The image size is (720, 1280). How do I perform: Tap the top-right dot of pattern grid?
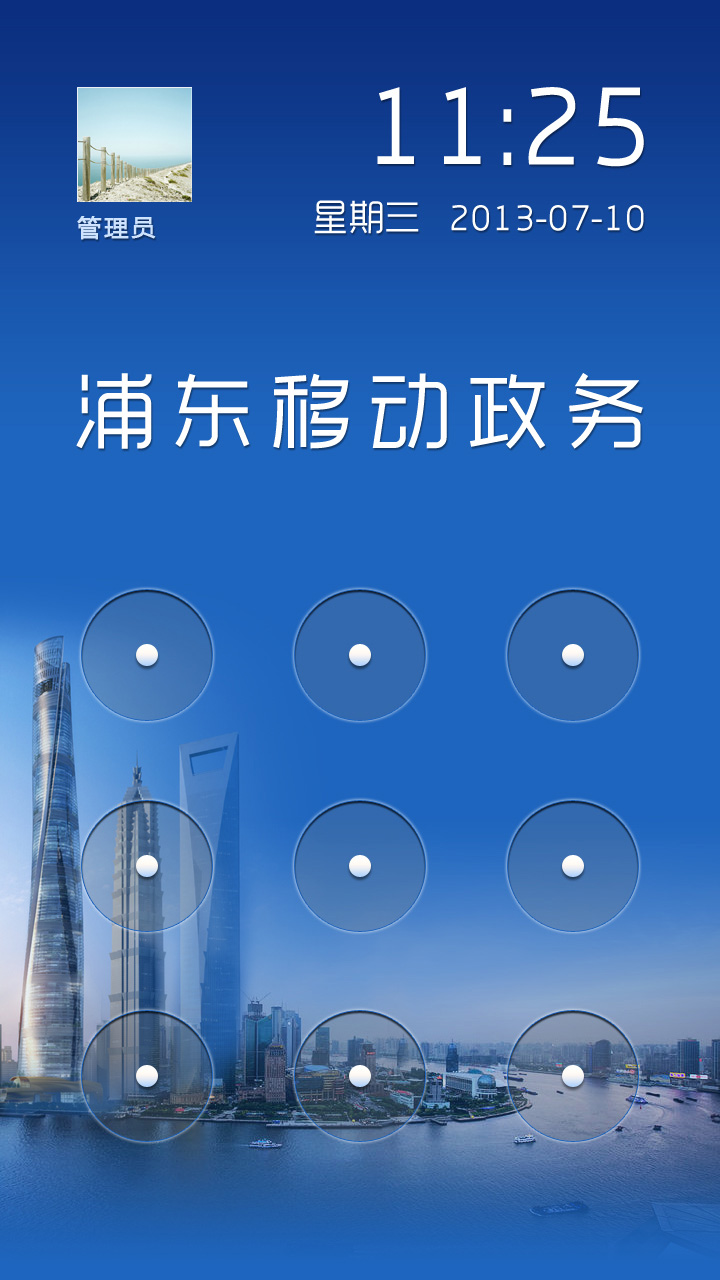[573, 655]
